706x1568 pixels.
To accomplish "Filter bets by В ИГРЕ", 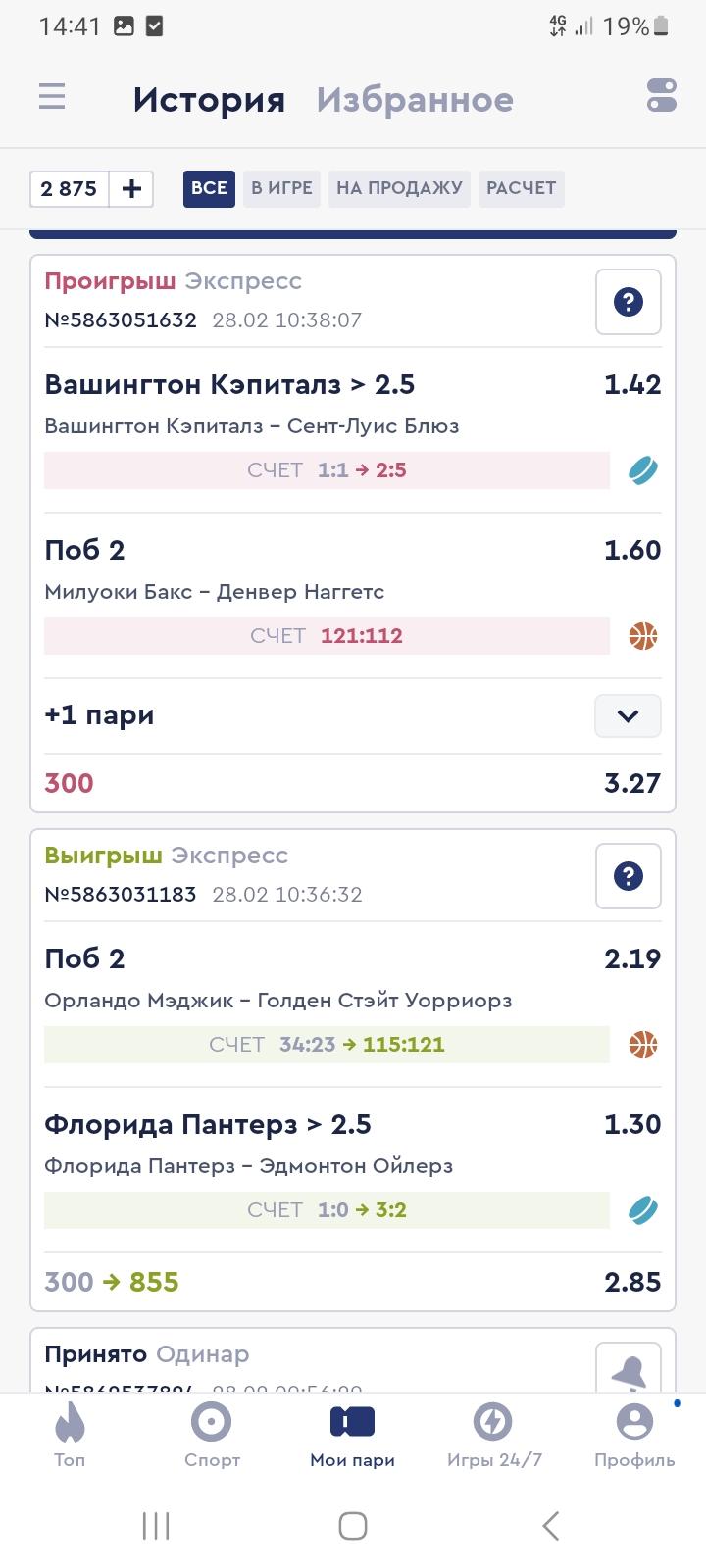I will [281, 188].
